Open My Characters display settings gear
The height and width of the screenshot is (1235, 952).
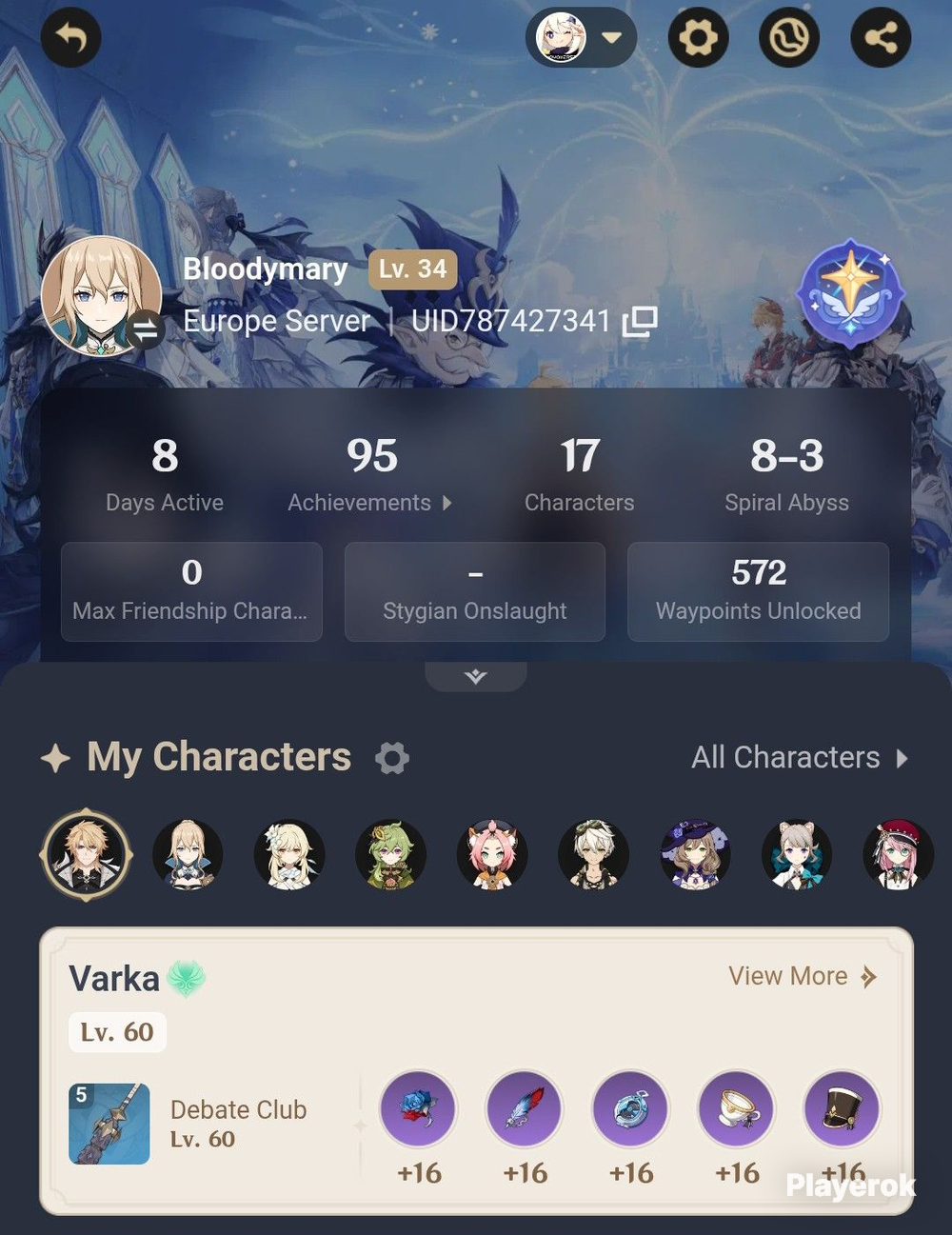[391, 758]
